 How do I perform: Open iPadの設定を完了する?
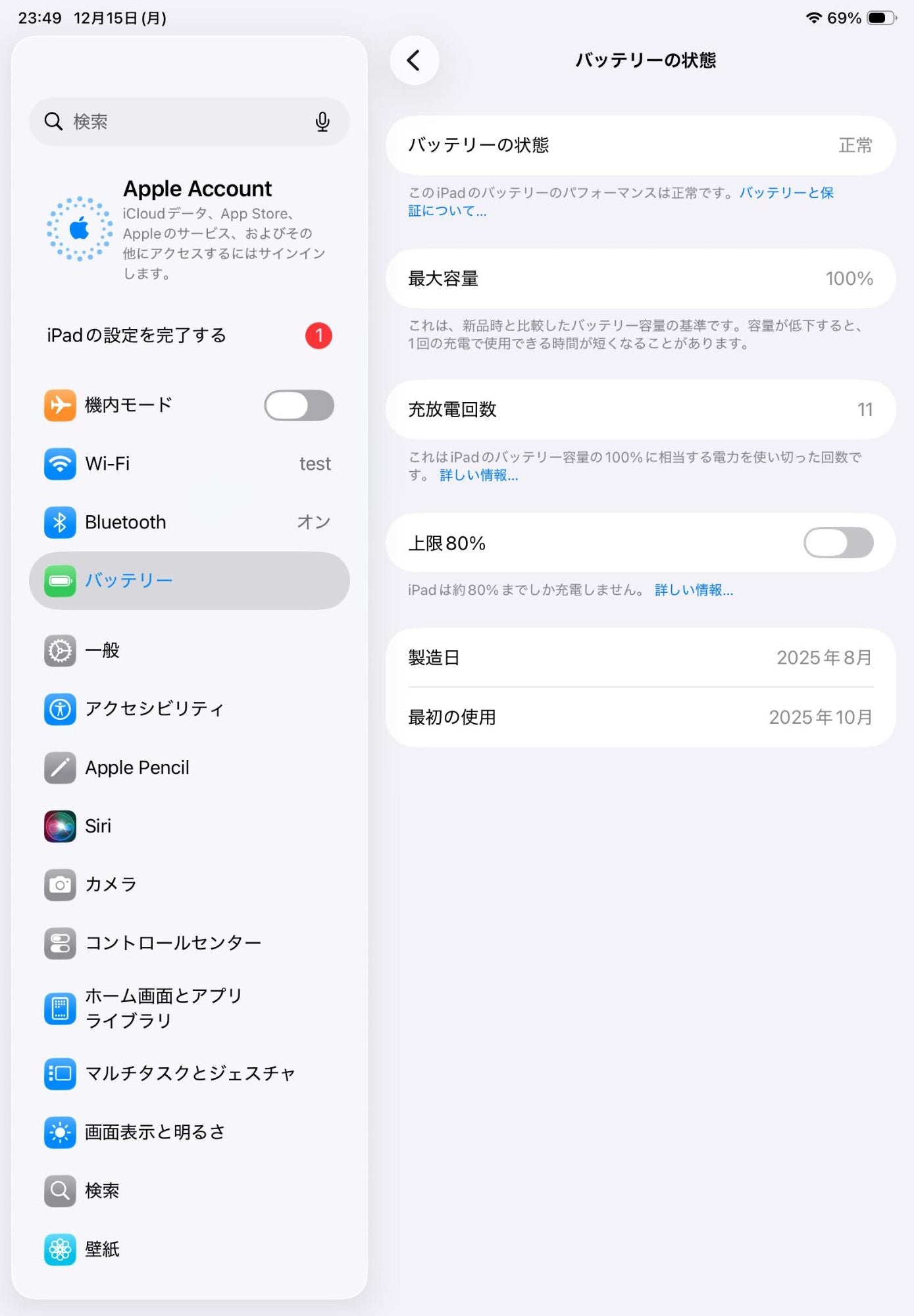(189, 336)
